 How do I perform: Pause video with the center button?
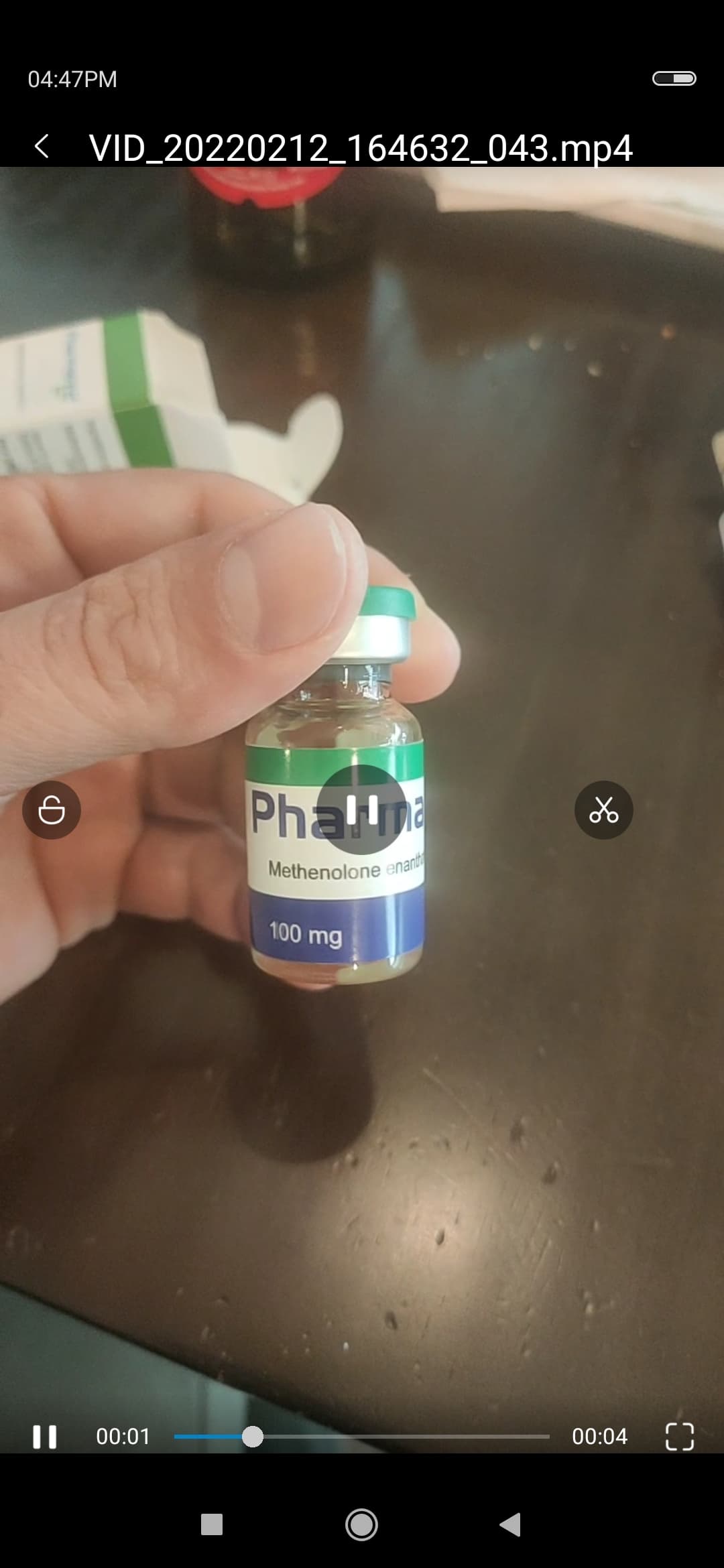click(x=362, y=809)
